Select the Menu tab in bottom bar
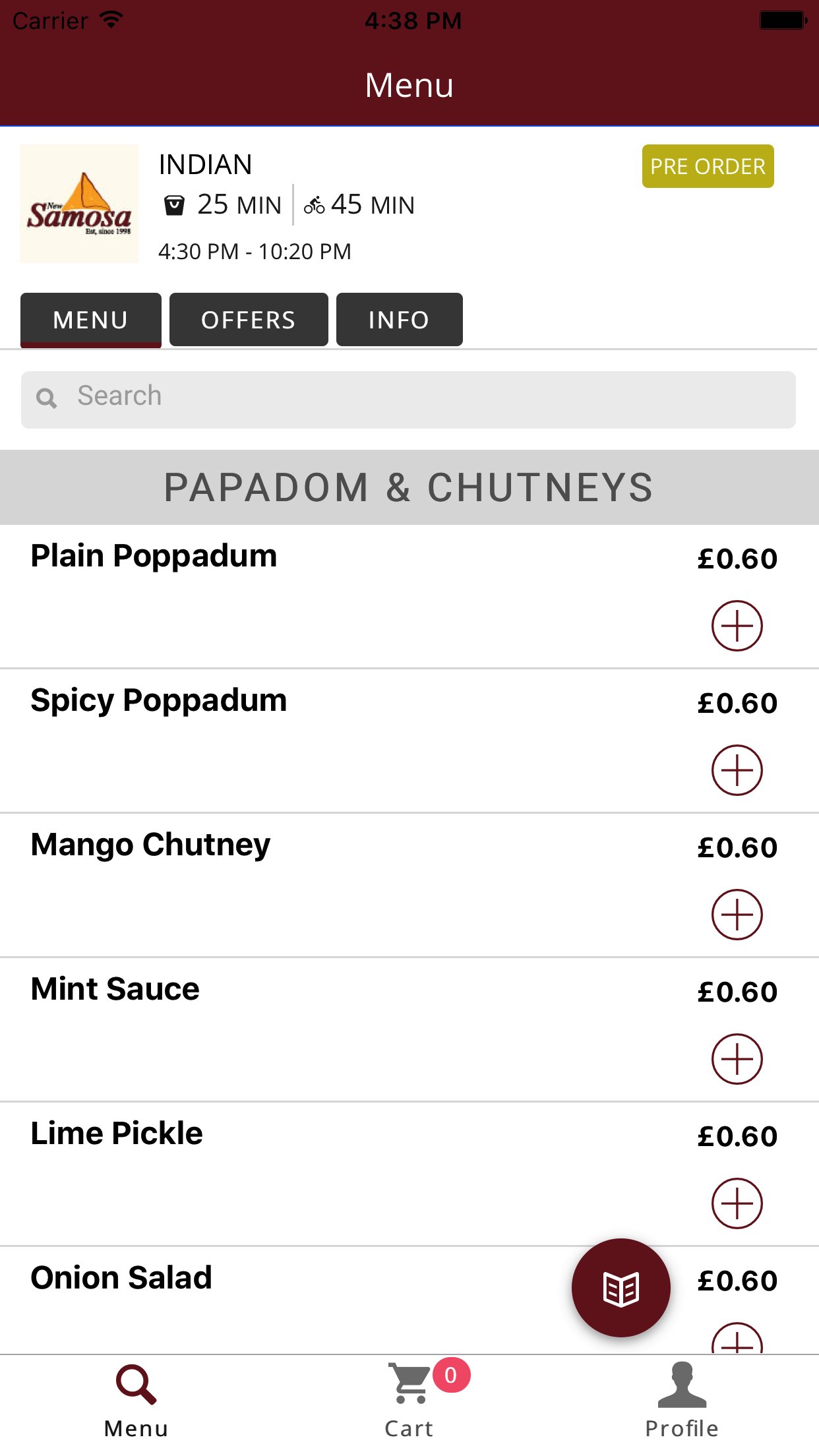This screenshot has width=819, height=1456. tap(136, 1399)
